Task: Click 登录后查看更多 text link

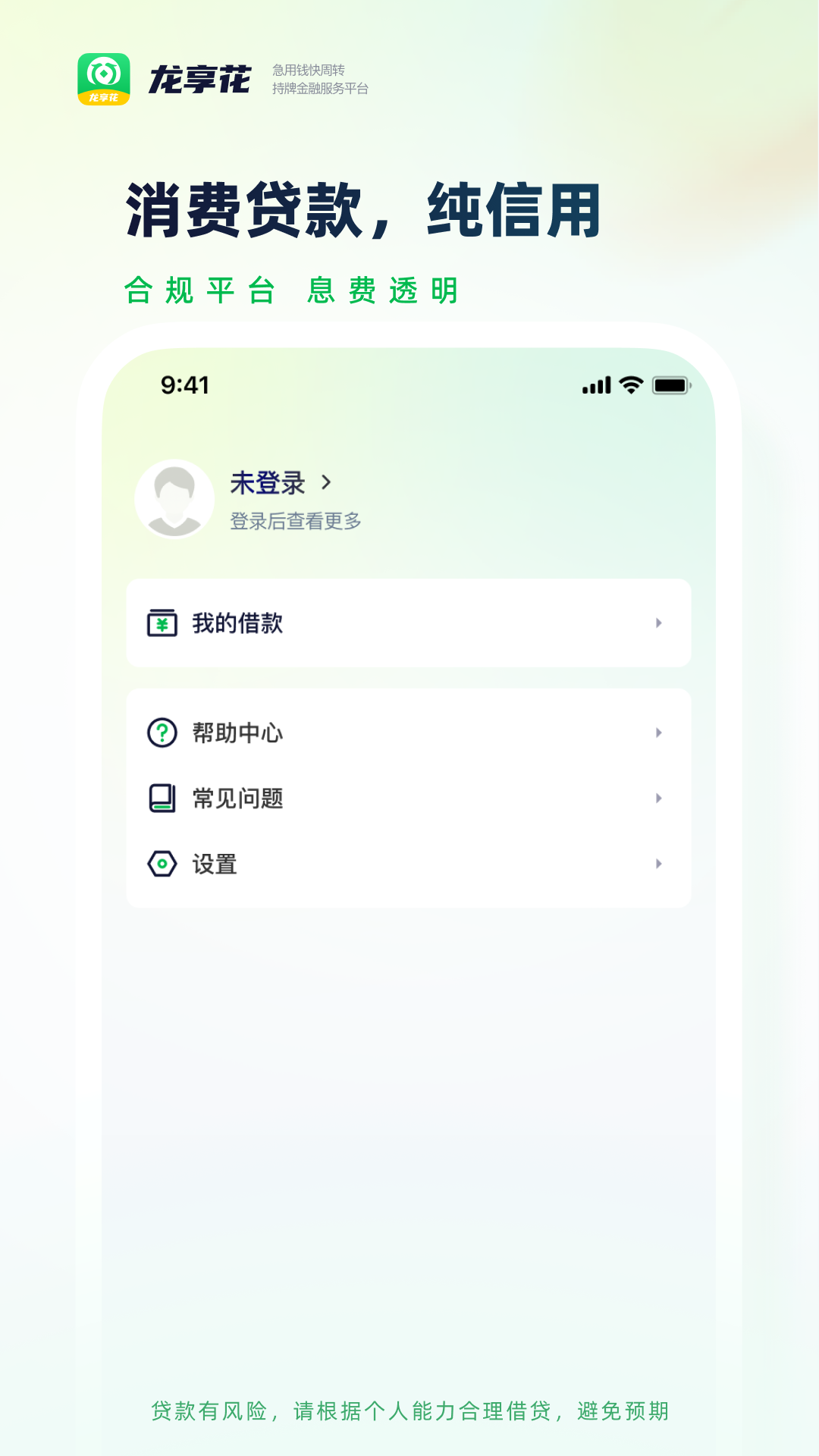Action: pyautogui.click(x=295, y=522)
